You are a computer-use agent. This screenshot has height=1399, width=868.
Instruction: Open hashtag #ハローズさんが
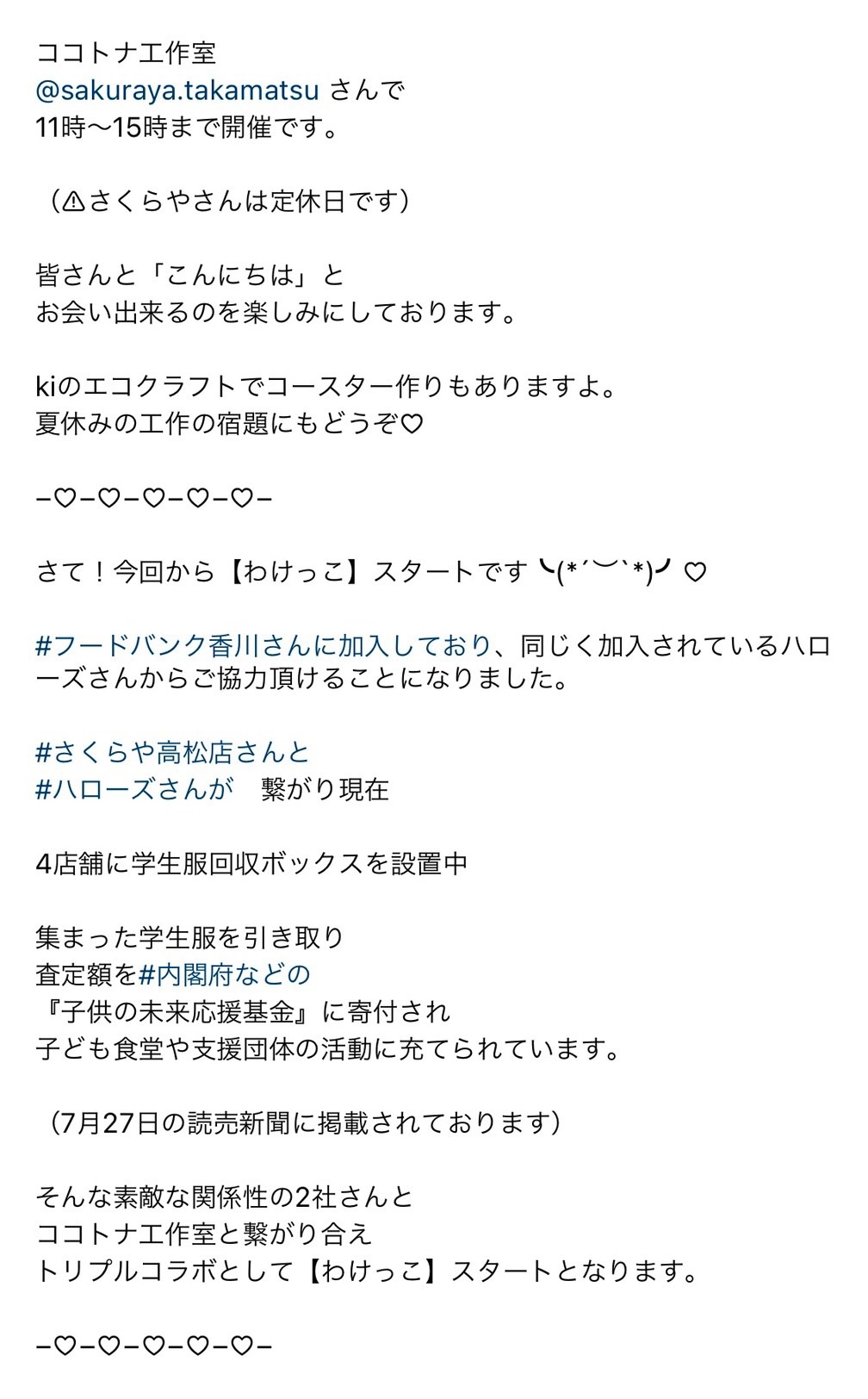click(x=134, y=790)
